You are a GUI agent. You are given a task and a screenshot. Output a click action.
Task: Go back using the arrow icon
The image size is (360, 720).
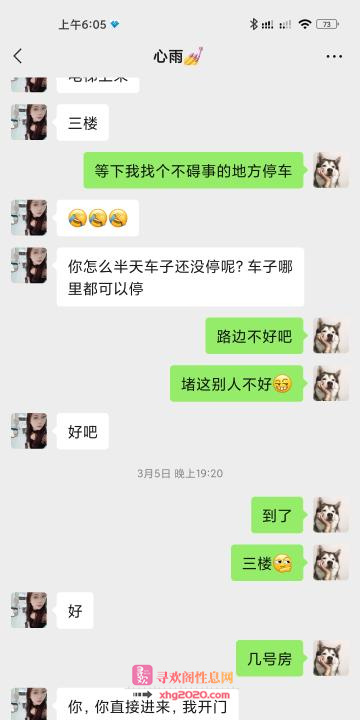point(17,56)
